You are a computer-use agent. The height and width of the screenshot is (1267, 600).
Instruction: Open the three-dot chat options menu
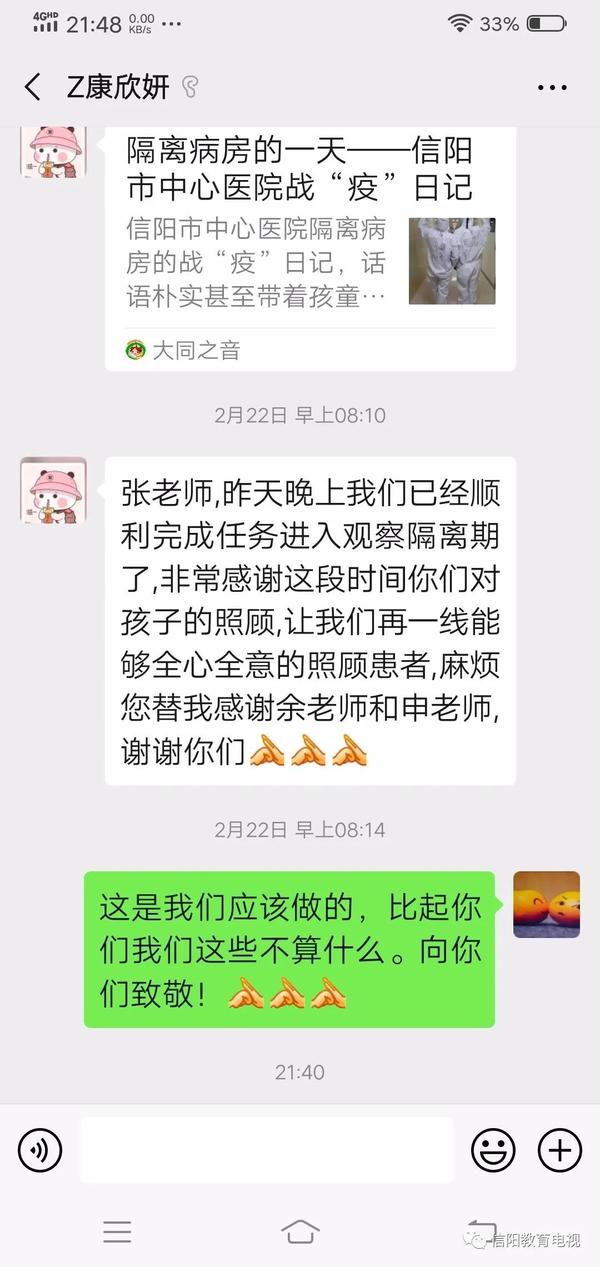pyautogui.click(x=552, y=88)
